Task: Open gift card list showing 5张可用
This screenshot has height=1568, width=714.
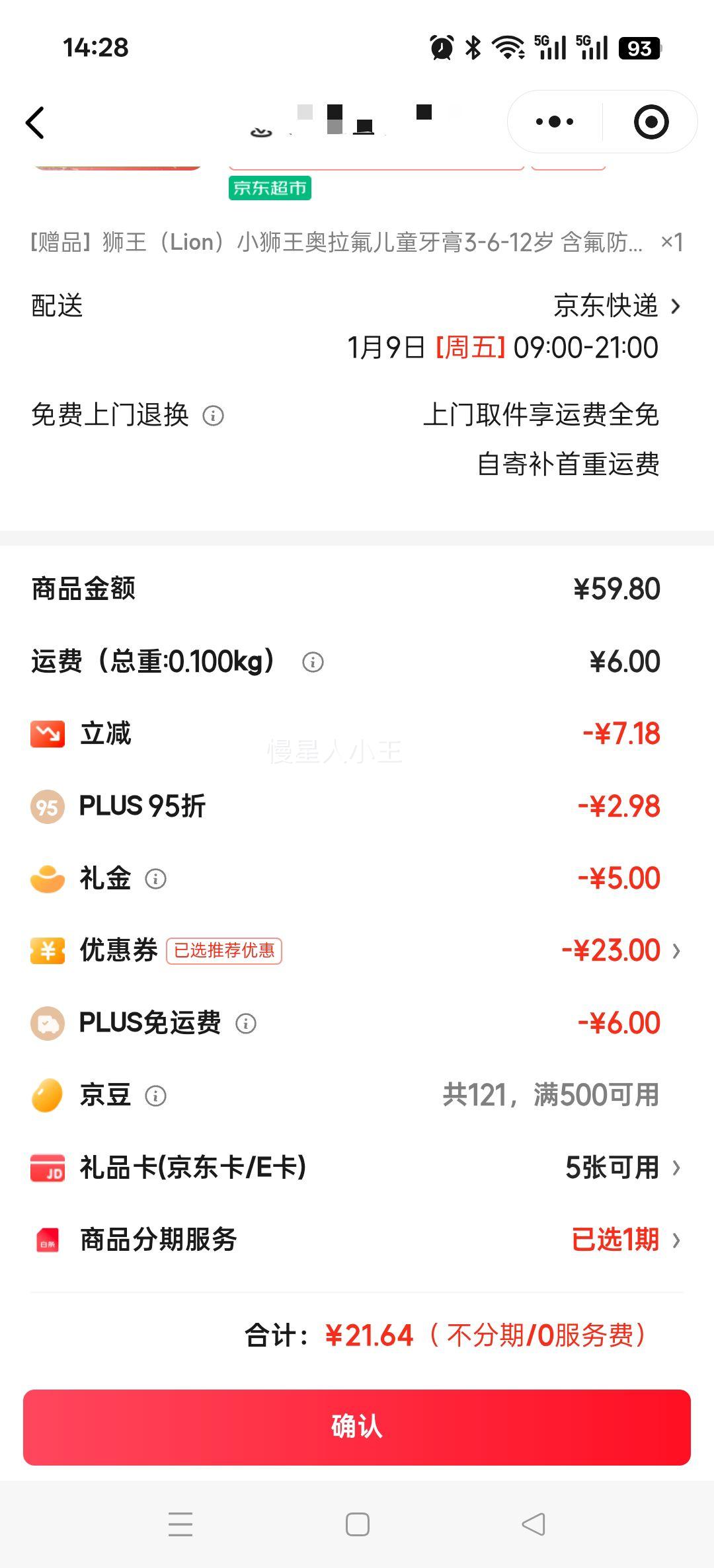Action: pyautogui.click(x=615, y=1168)
